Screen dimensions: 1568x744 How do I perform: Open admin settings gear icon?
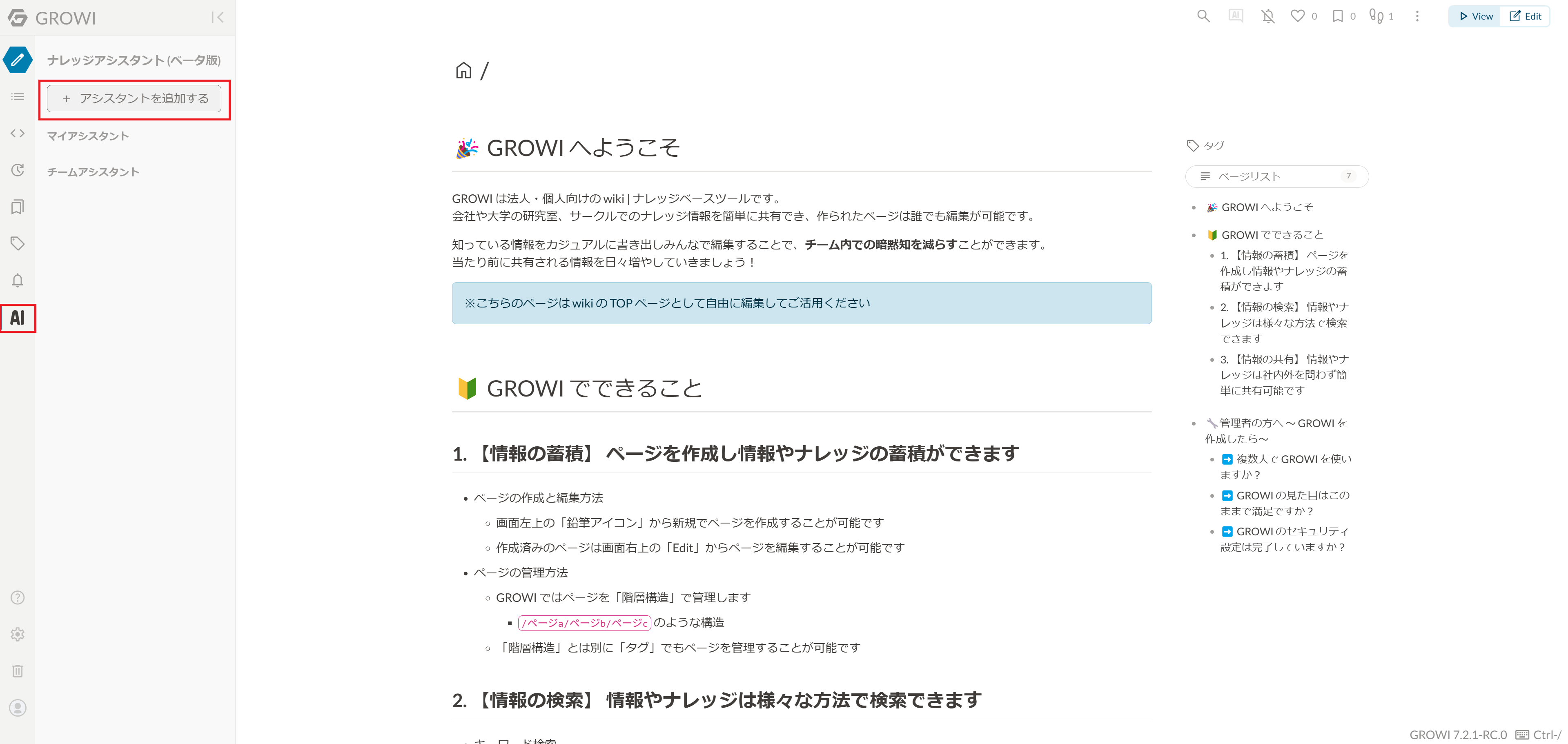18,635
